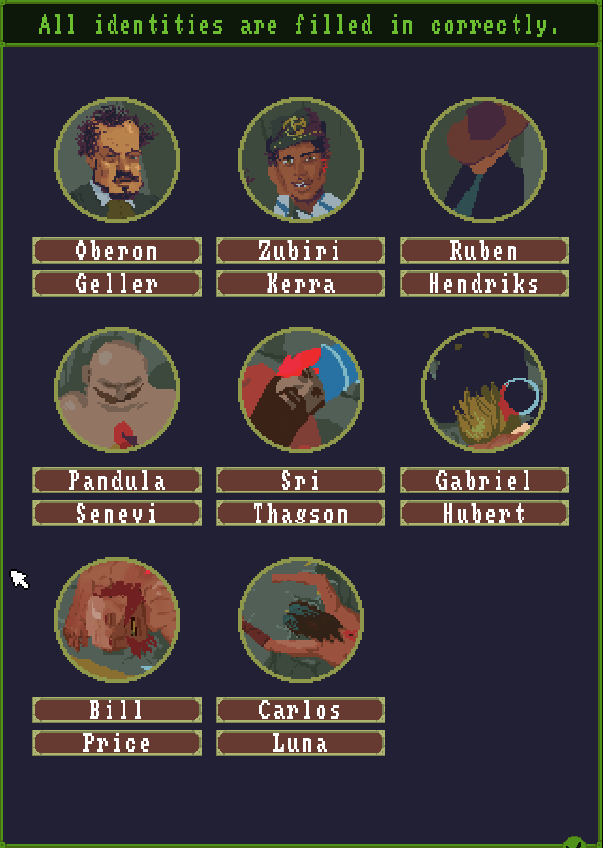Select the Pandula name slot
The height and width of the screenshot is (848, 603).
click(x=117, y=480)
